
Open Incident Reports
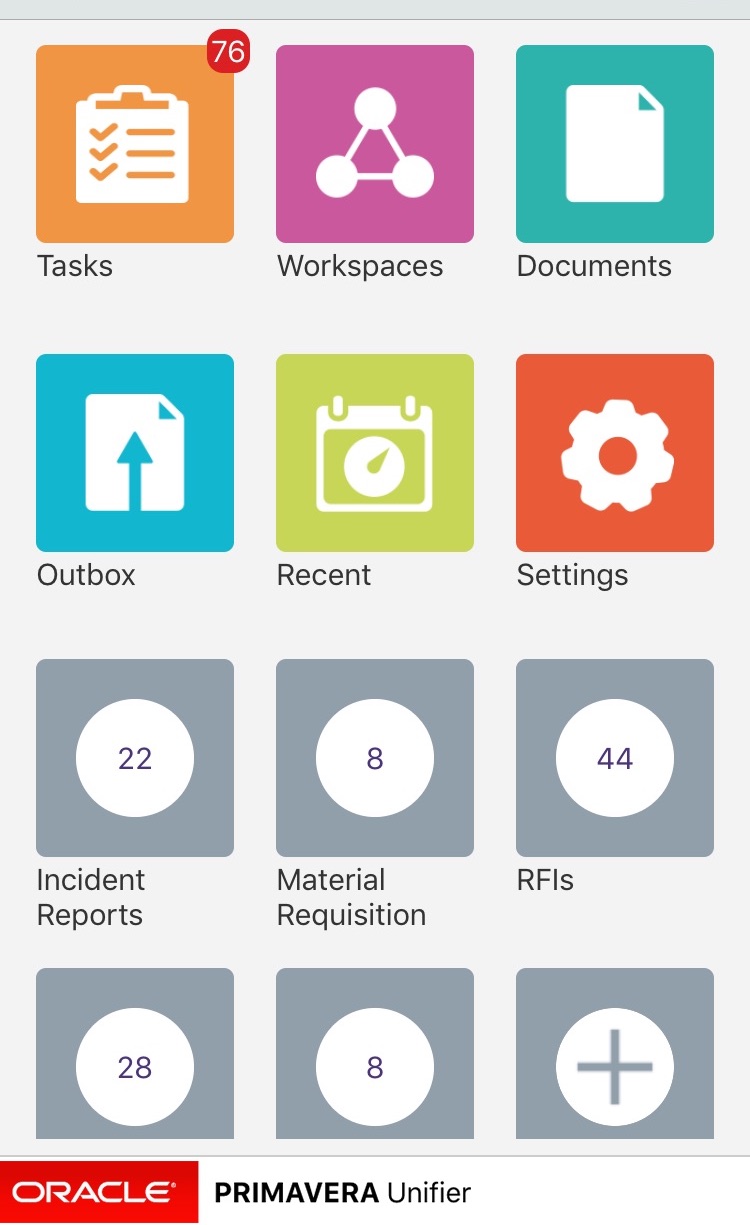(135, 758)
